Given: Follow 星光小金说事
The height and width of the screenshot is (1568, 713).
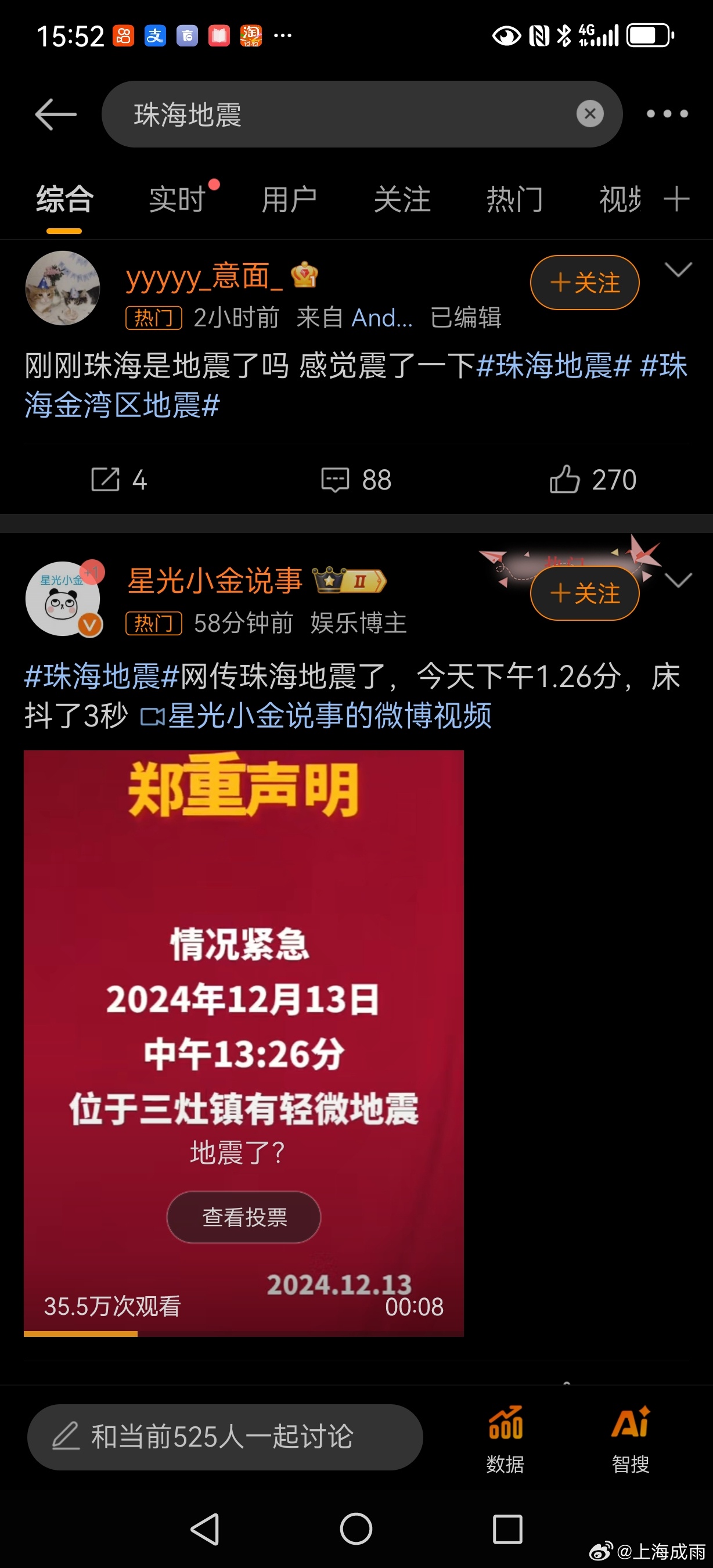Looking at the screenshot, I should coord(585,593).
